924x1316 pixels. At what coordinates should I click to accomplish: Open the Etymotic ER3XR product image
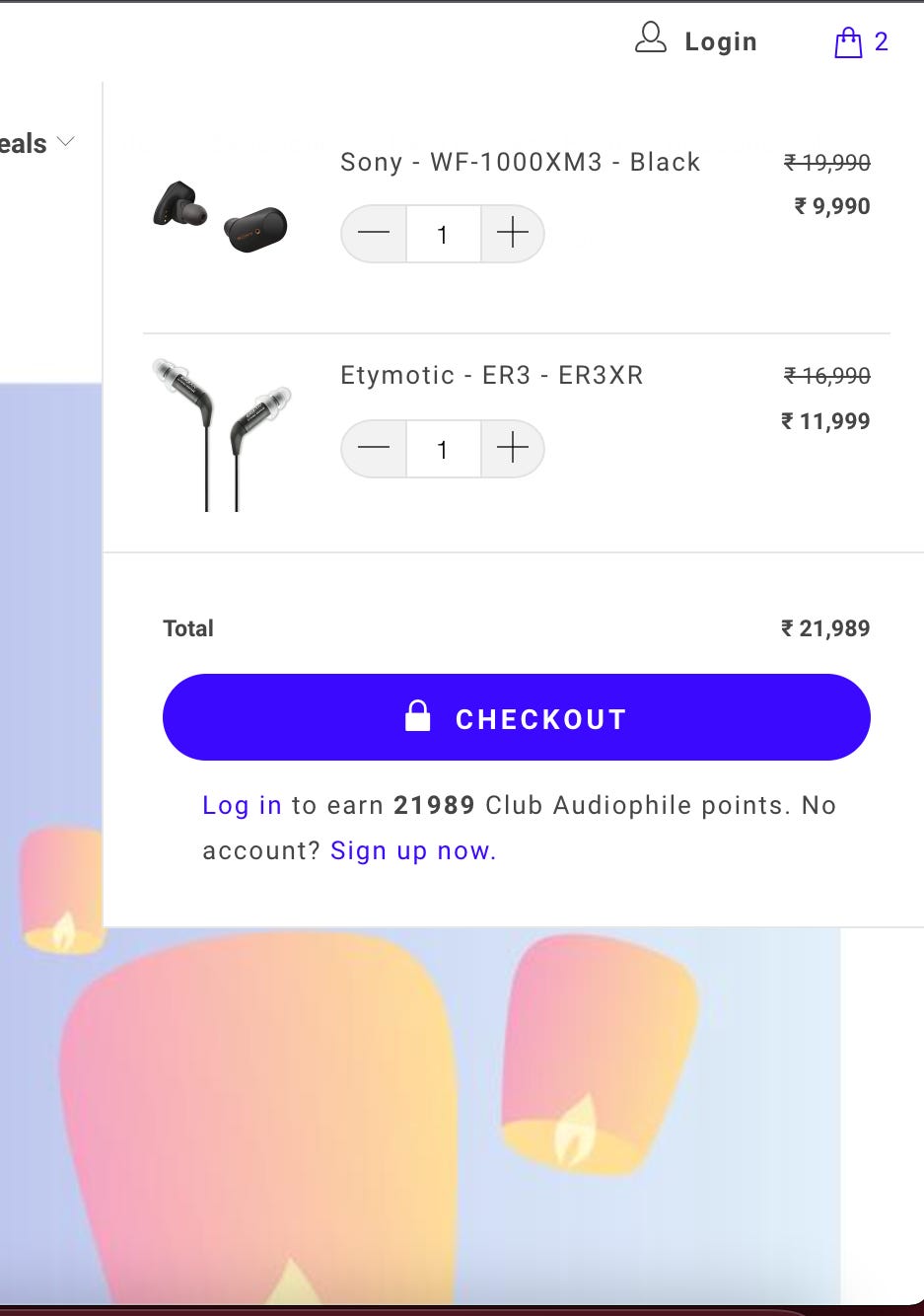pos(222,434)
